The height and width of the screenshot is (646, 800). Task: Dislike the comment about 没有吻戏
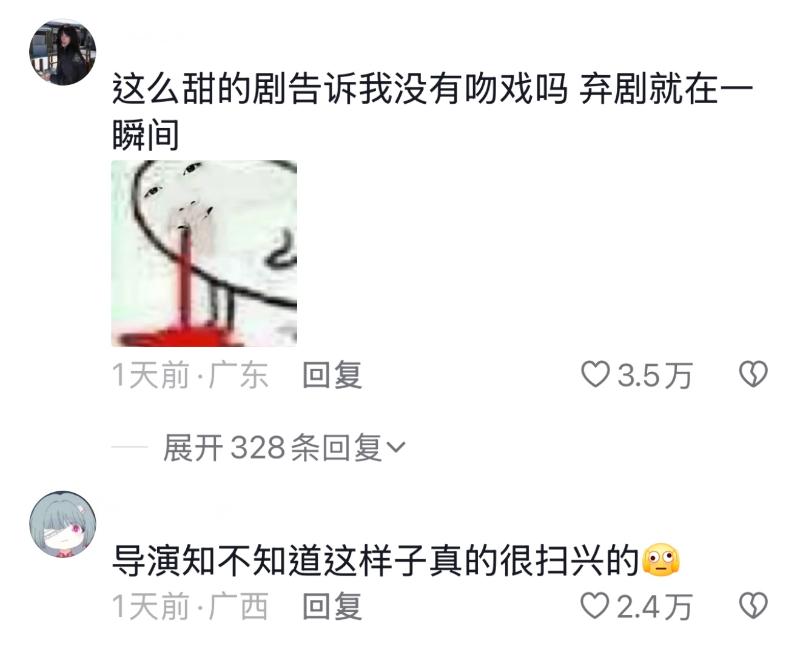click(752, 375)
